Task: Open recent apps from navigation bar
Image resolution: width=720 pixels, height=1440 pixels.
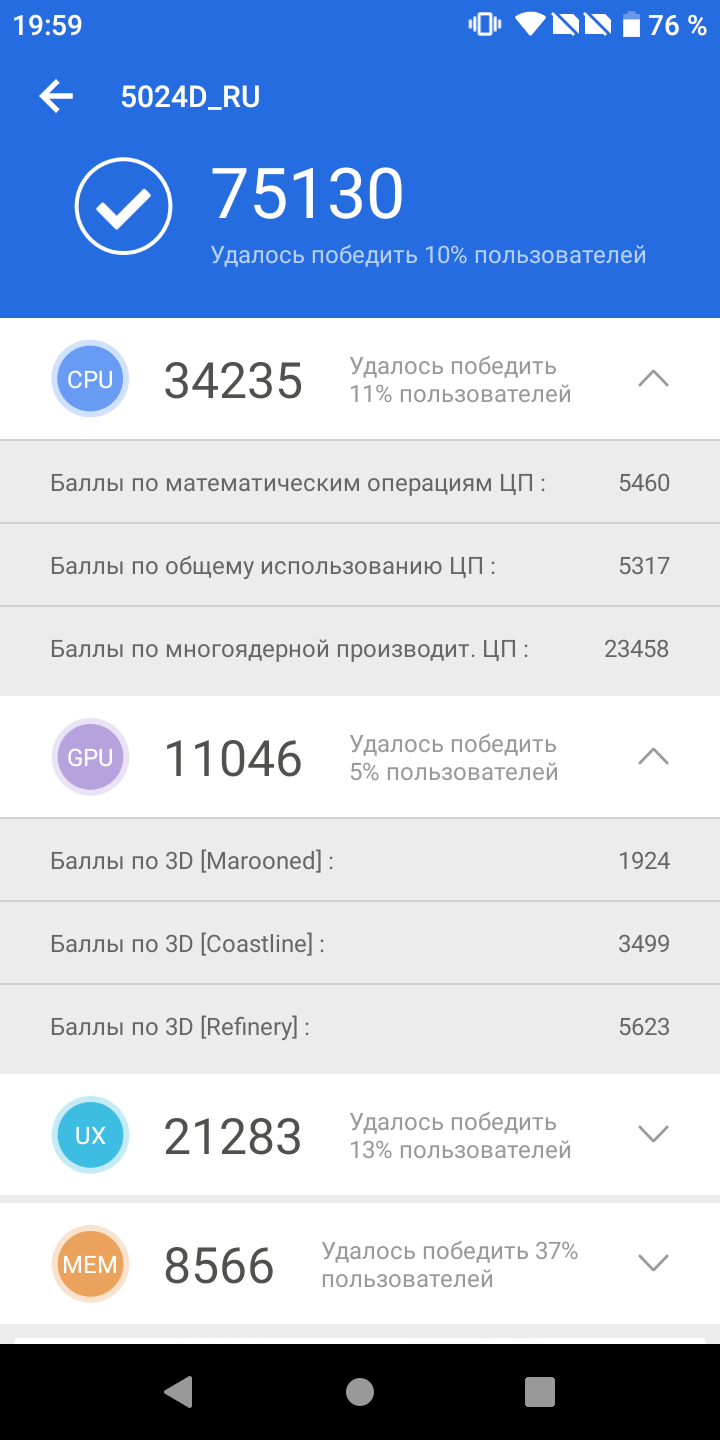Action: (540, 1392)
